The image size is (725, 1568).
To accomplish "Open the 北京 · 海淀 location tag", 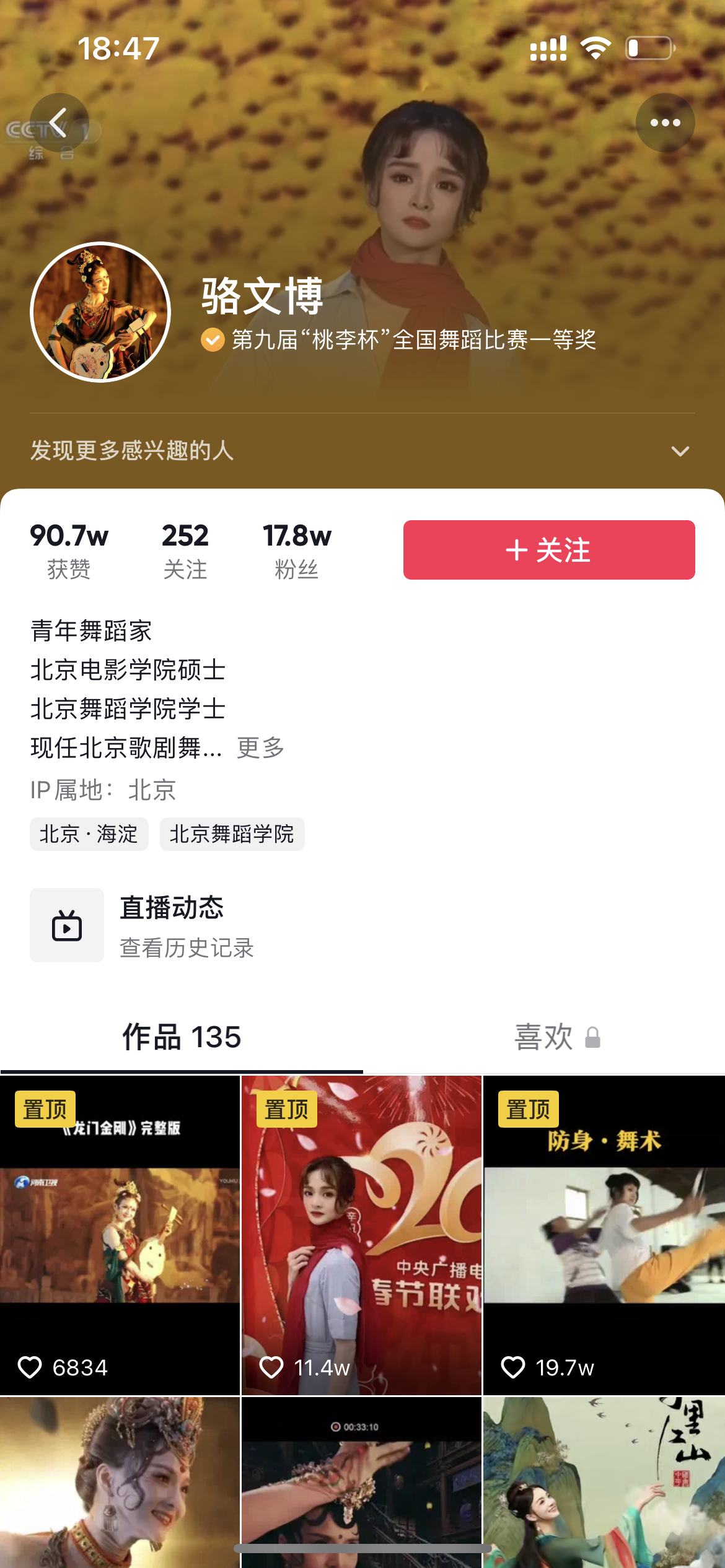I will pos(89,834).
